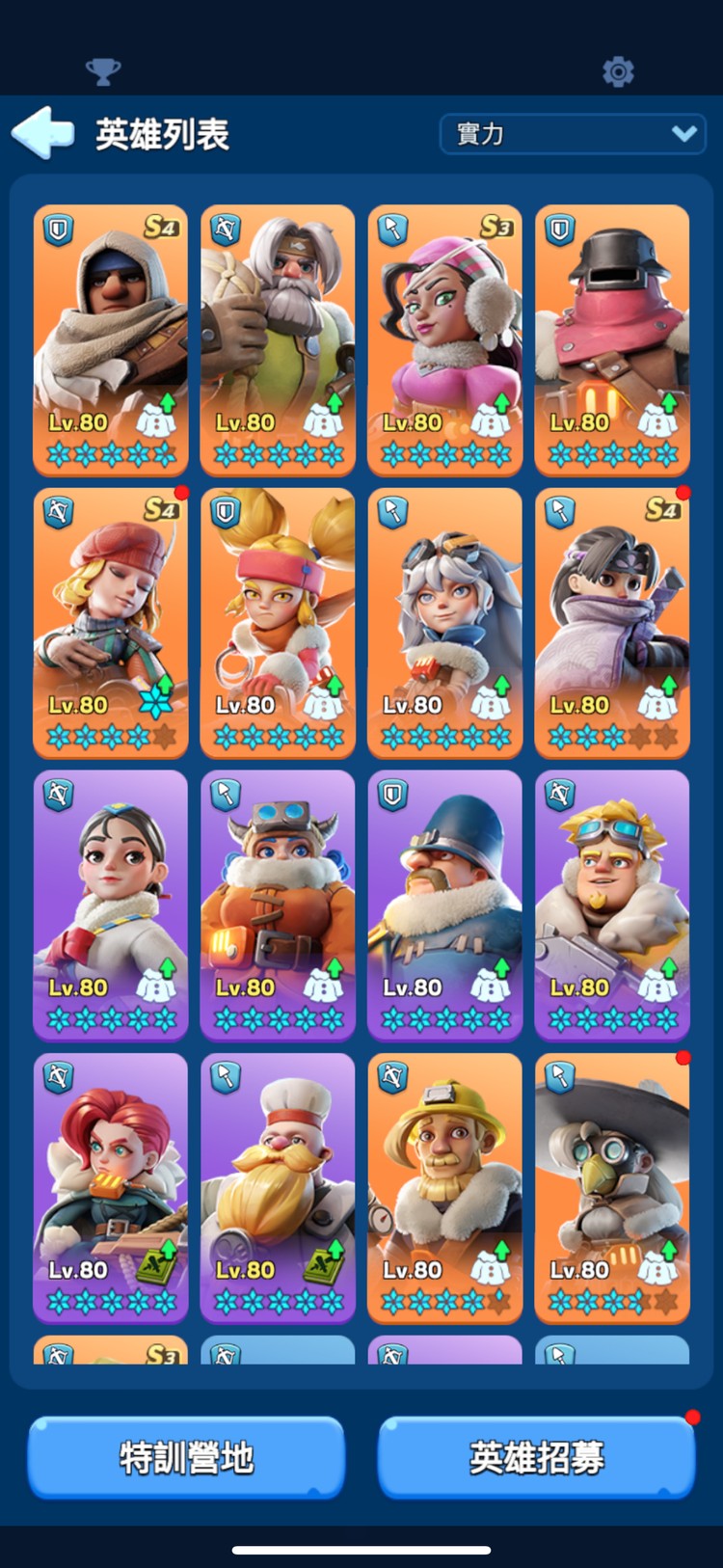Image resolution: width=723 pixels, height=1568 pixels.
Task: Open the 特訓營地 training camp
Action: pos(186,1457)
